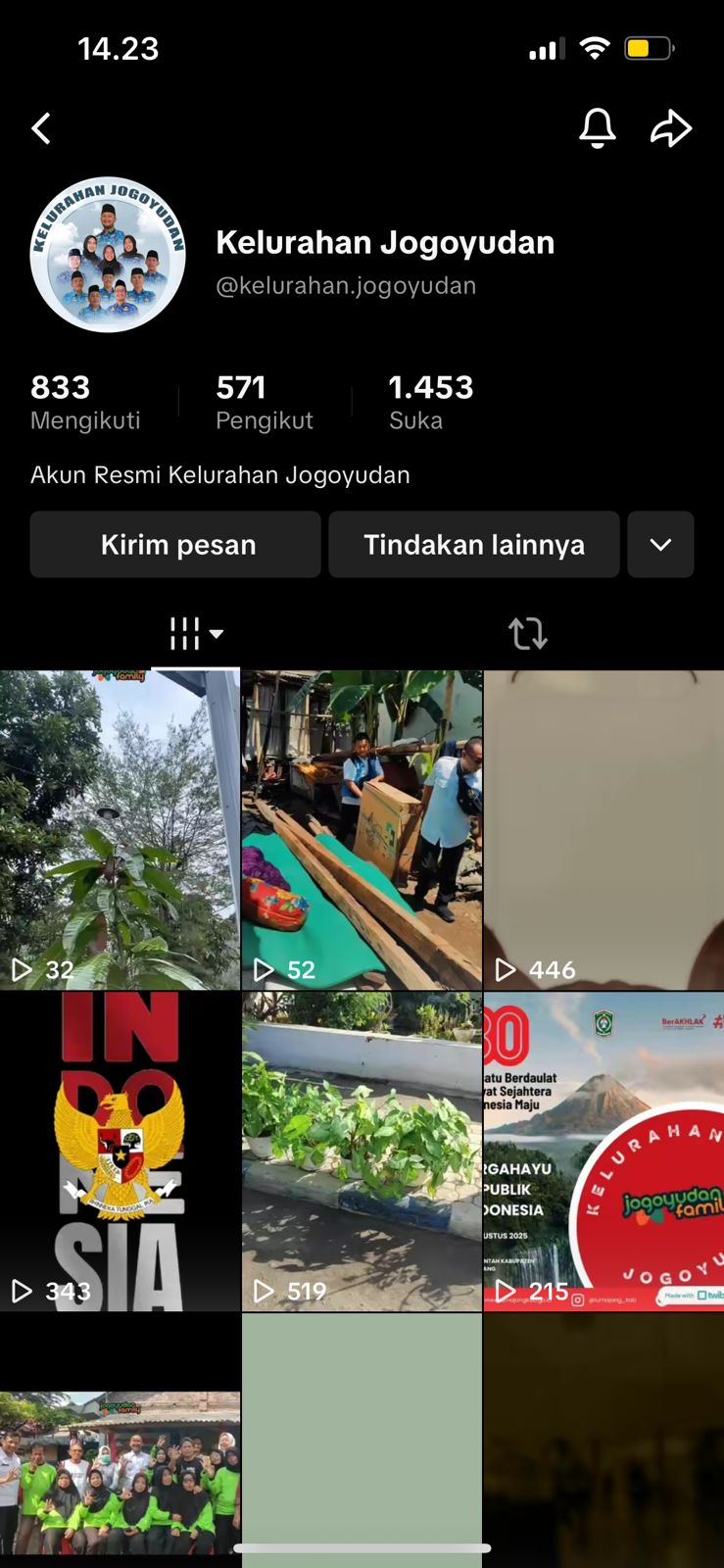Open the potted plants video with 519 views
Viewport: 724px width, 1568px height.
[x=362, y=1151]
